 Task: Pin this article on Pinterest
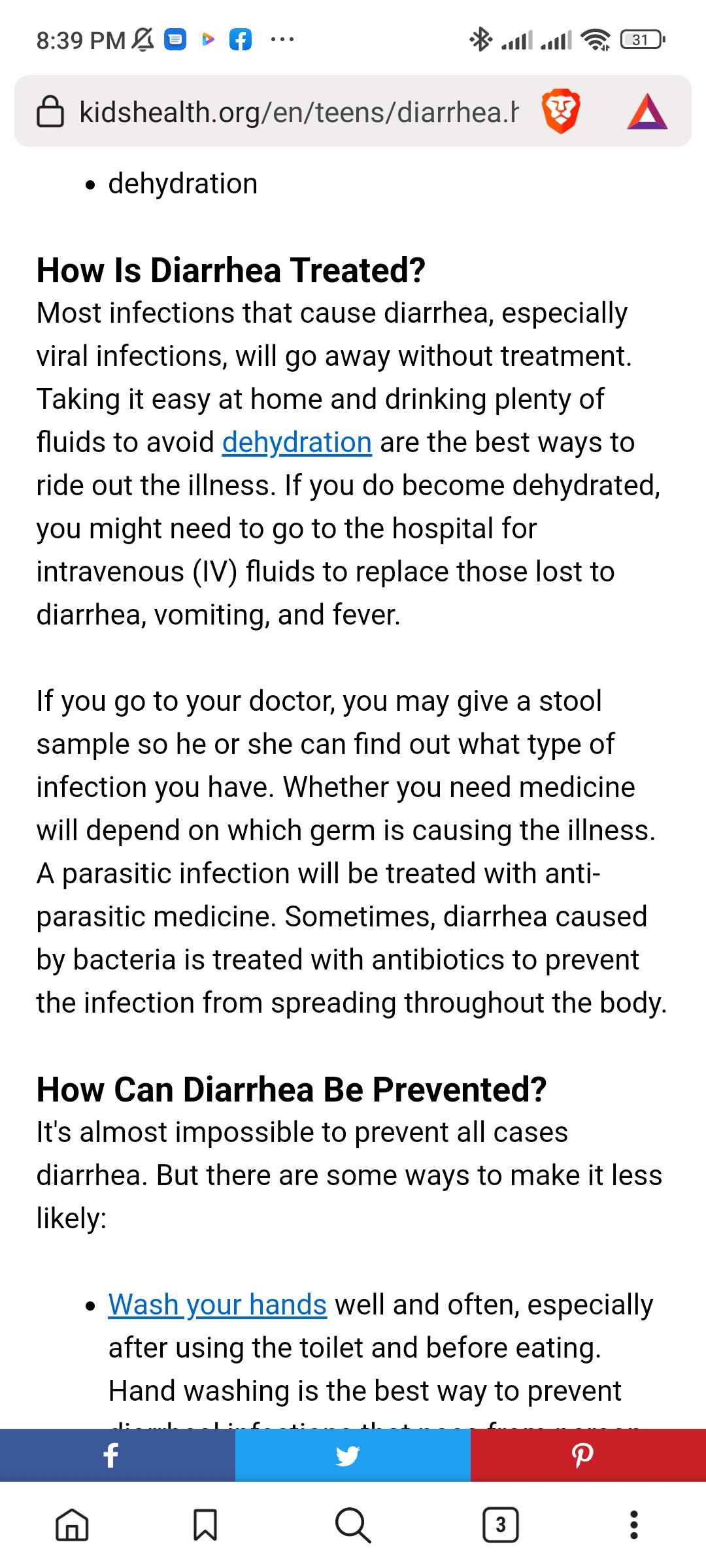click(x=588, y=1455)
